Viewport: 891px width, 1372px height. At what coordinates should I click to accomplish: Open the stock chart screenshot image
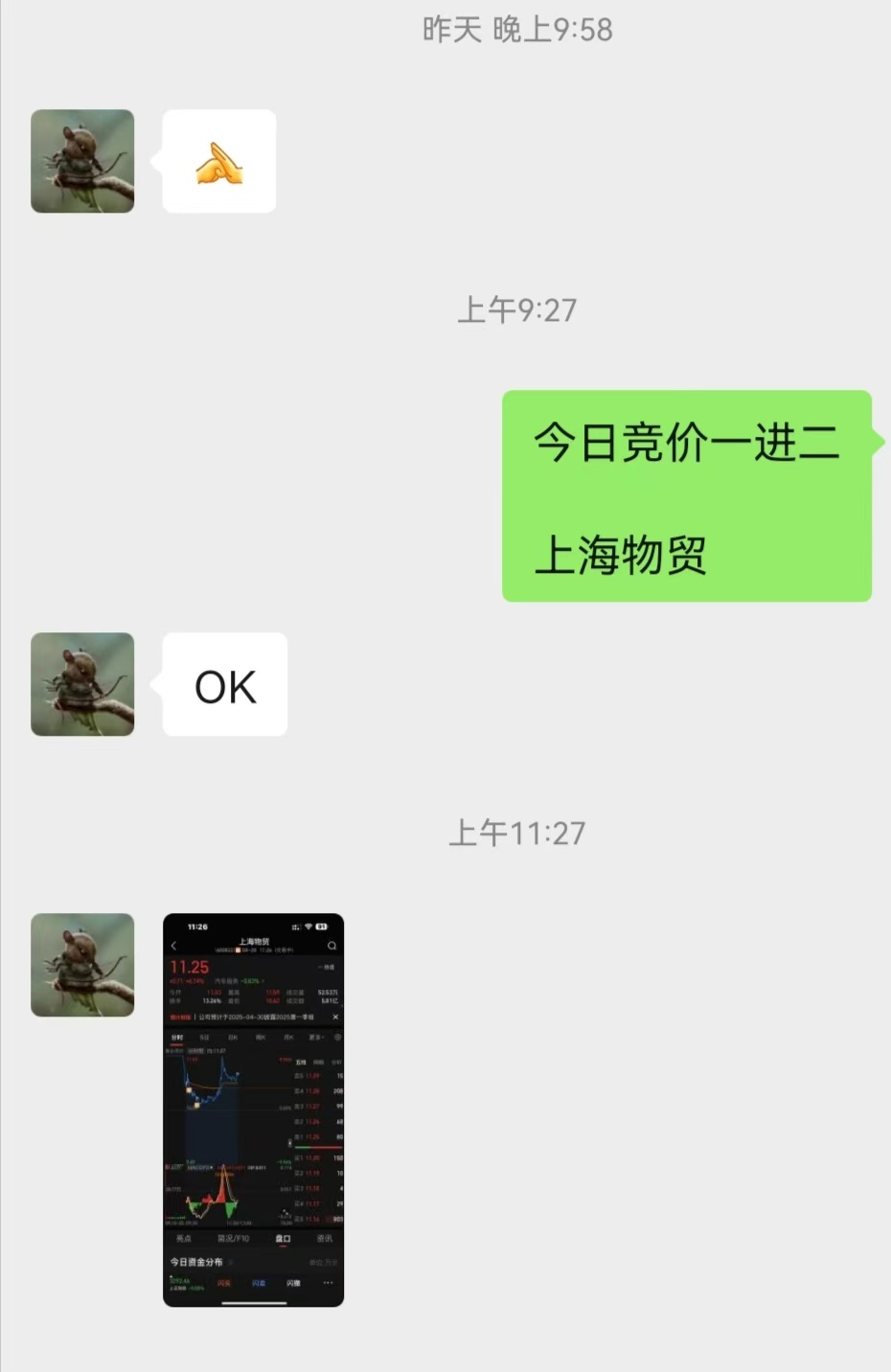[x=253, y=1109]
